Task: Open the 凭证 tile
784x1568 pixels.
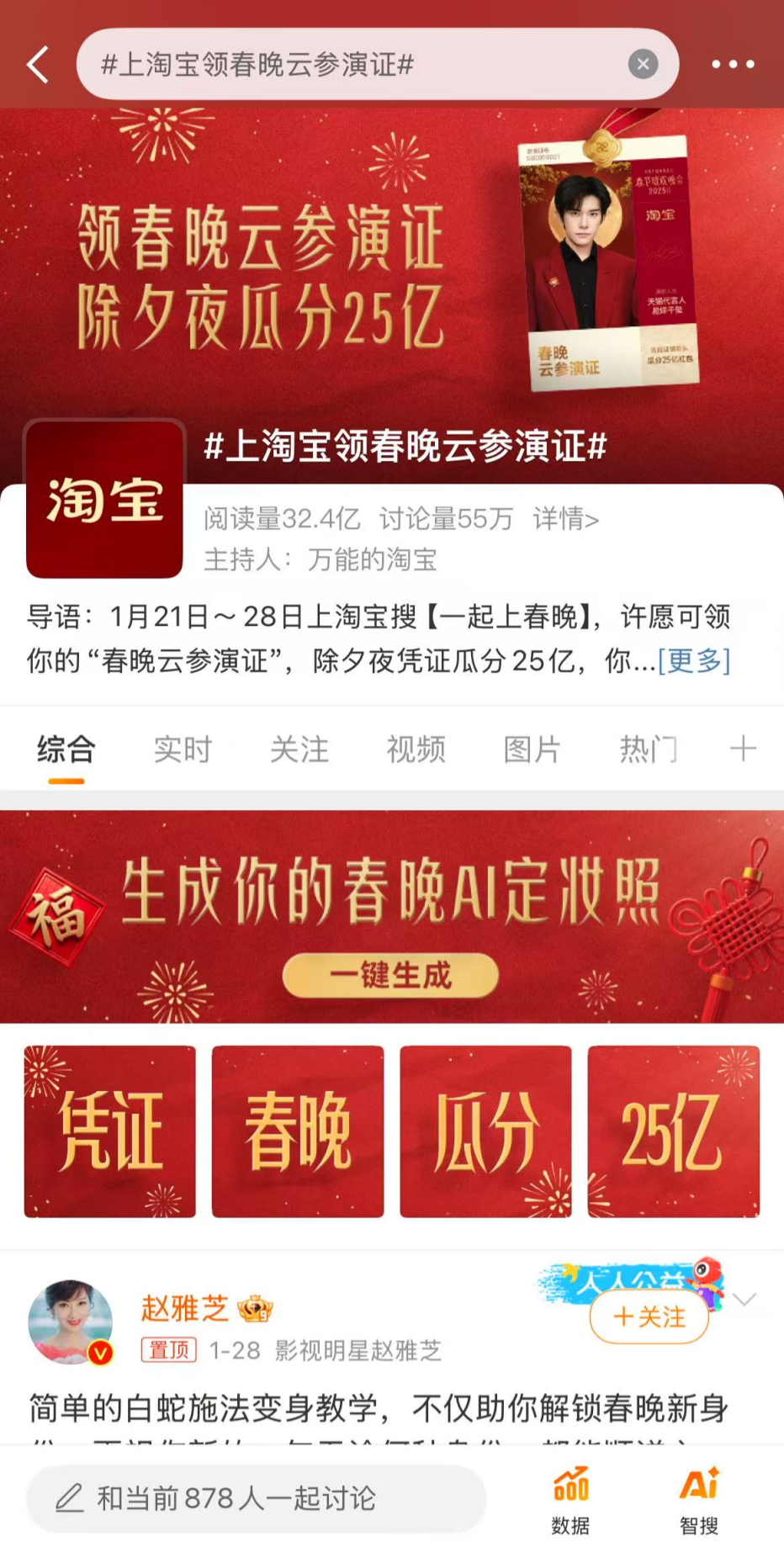Action: 109,1131
